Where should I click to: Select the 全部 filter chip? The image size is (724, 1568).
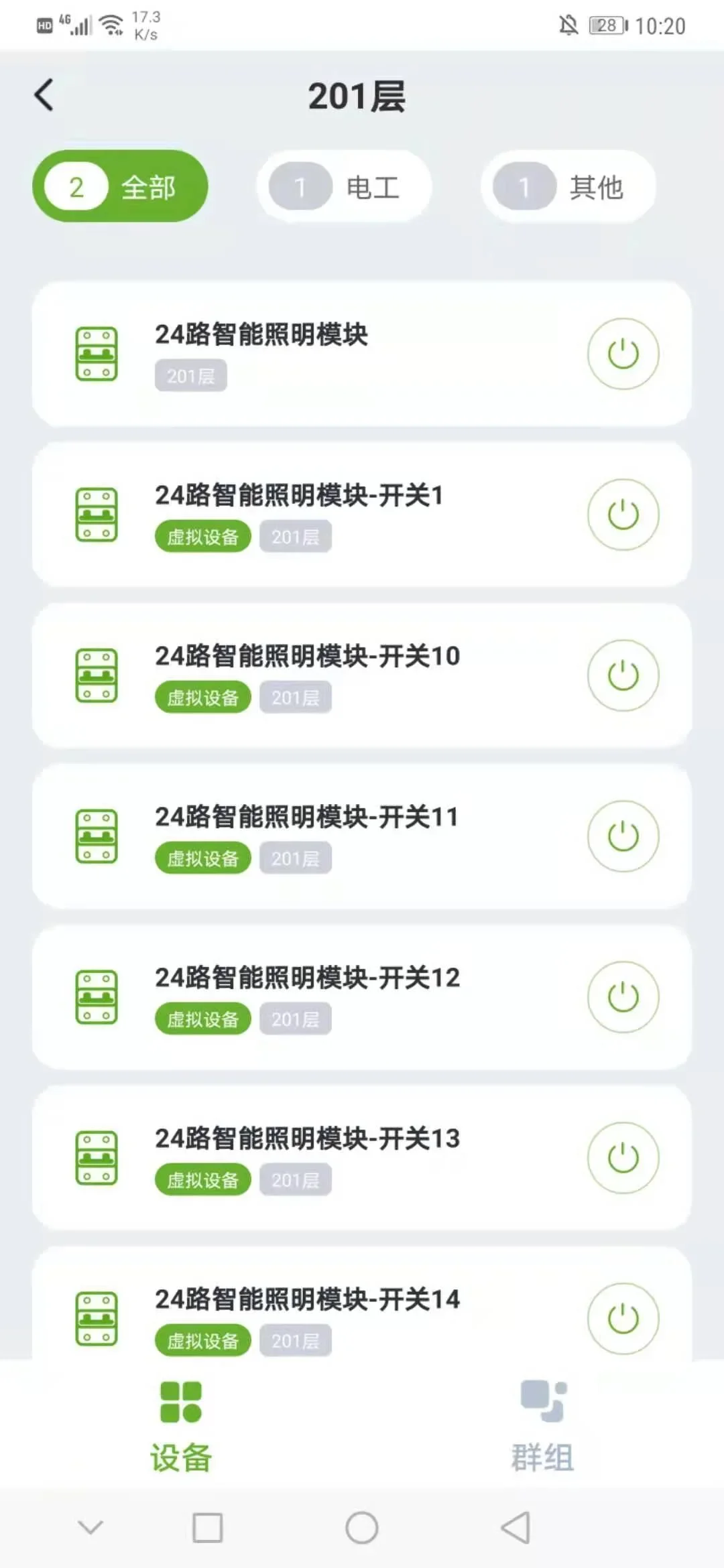pyautogui.click(x=120, y=186)
